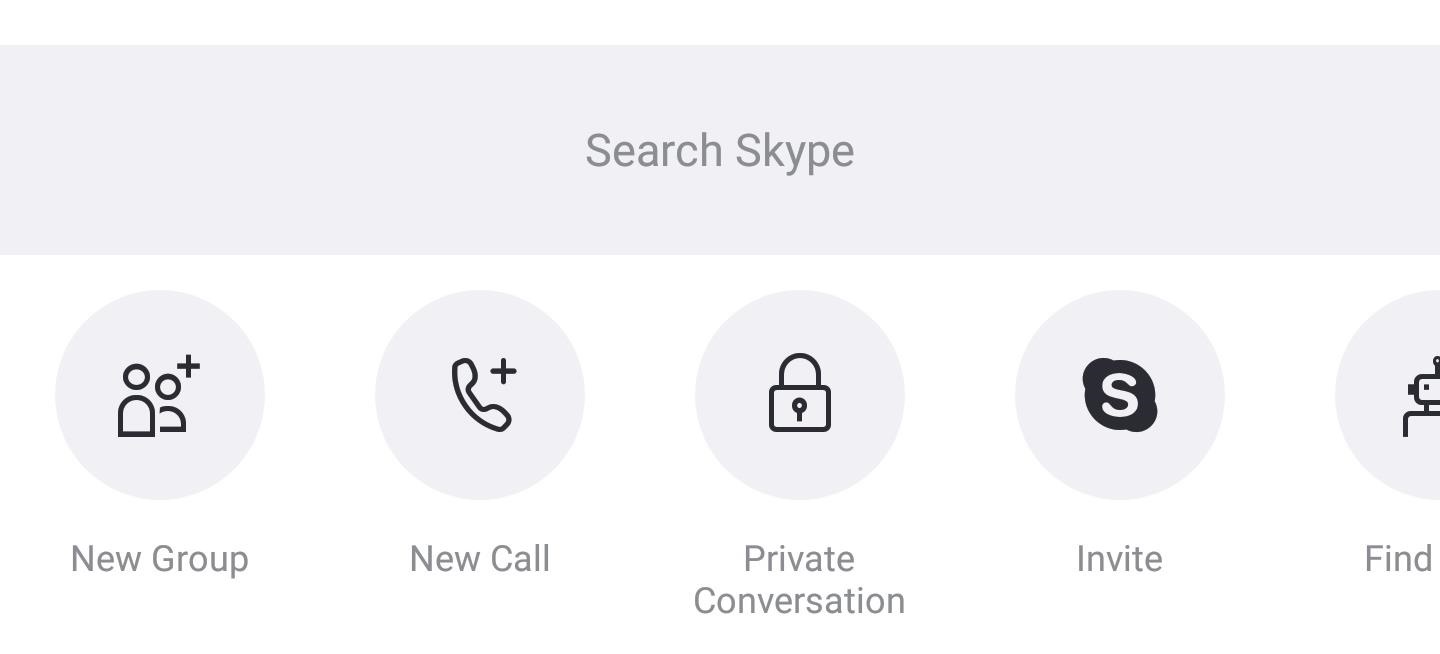Image resolution: width=1440 pixels, height=654 pixels.
Task: Create a New Group
Action: coord(160,396)
